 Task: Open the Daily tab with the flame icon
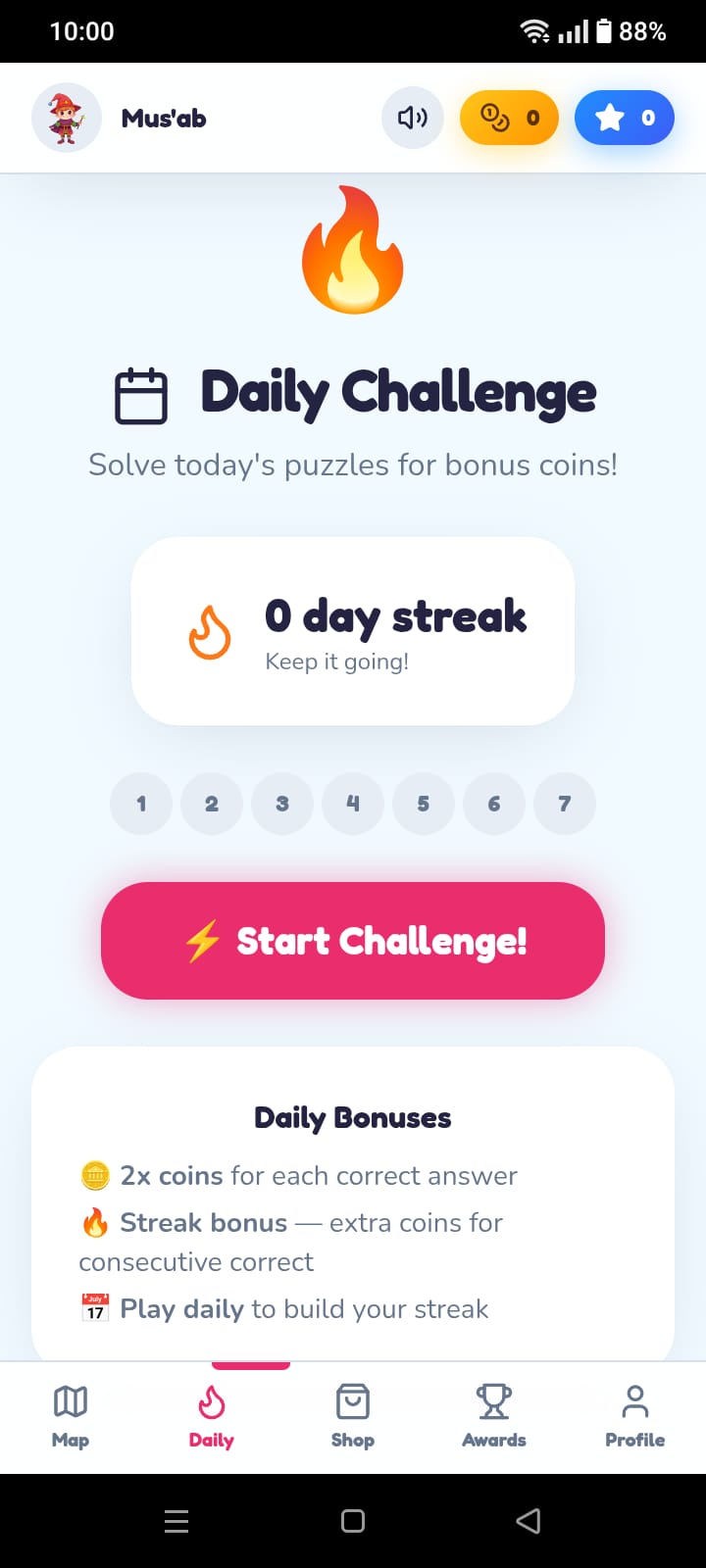(210, 1401)
